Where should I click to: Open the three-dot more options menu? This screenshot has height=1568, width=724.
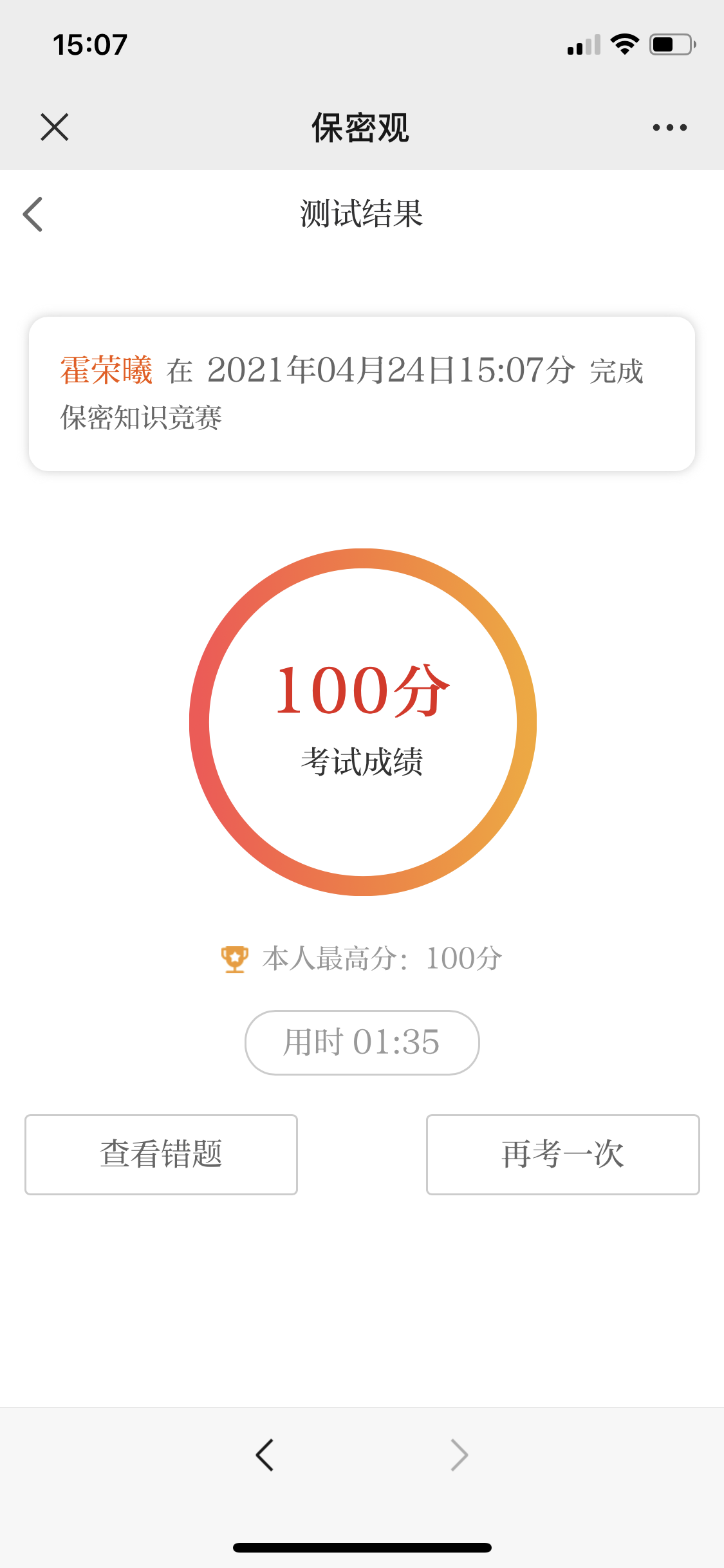click(x=669, y=127)
